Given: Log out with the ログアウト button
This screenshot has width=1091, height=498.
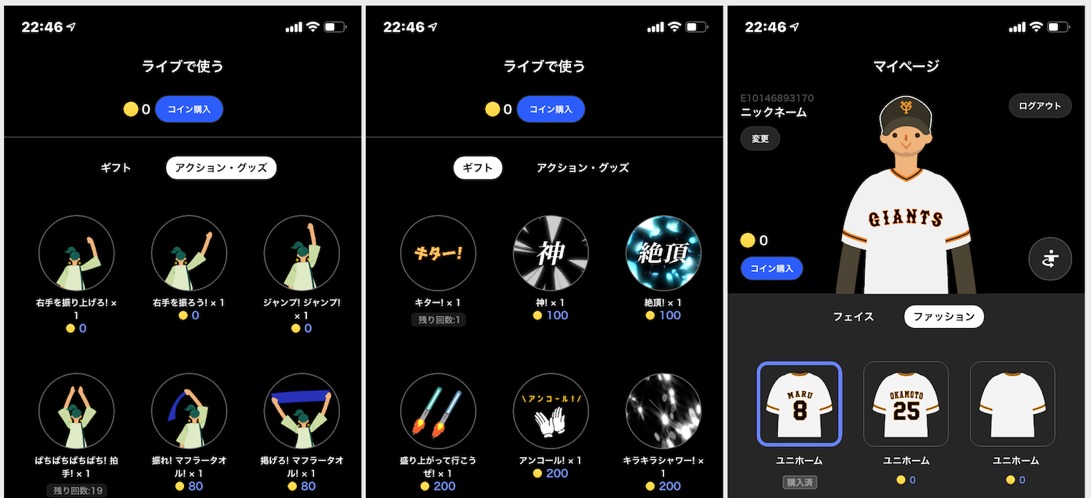Looking at the screenshot, I should [1039, 106].
